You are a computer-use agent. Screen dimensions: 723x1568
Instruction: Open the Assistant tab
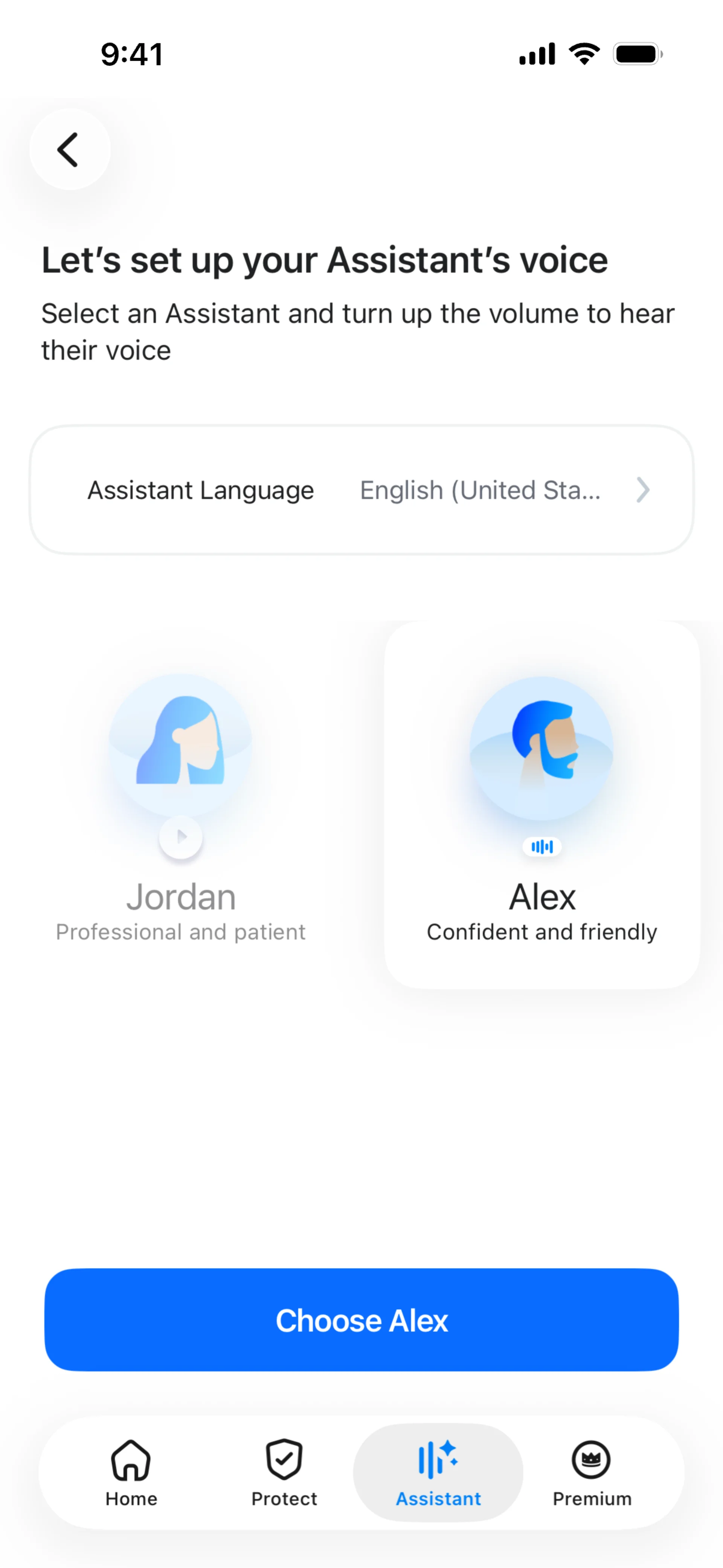click(x=438, y=1473)
